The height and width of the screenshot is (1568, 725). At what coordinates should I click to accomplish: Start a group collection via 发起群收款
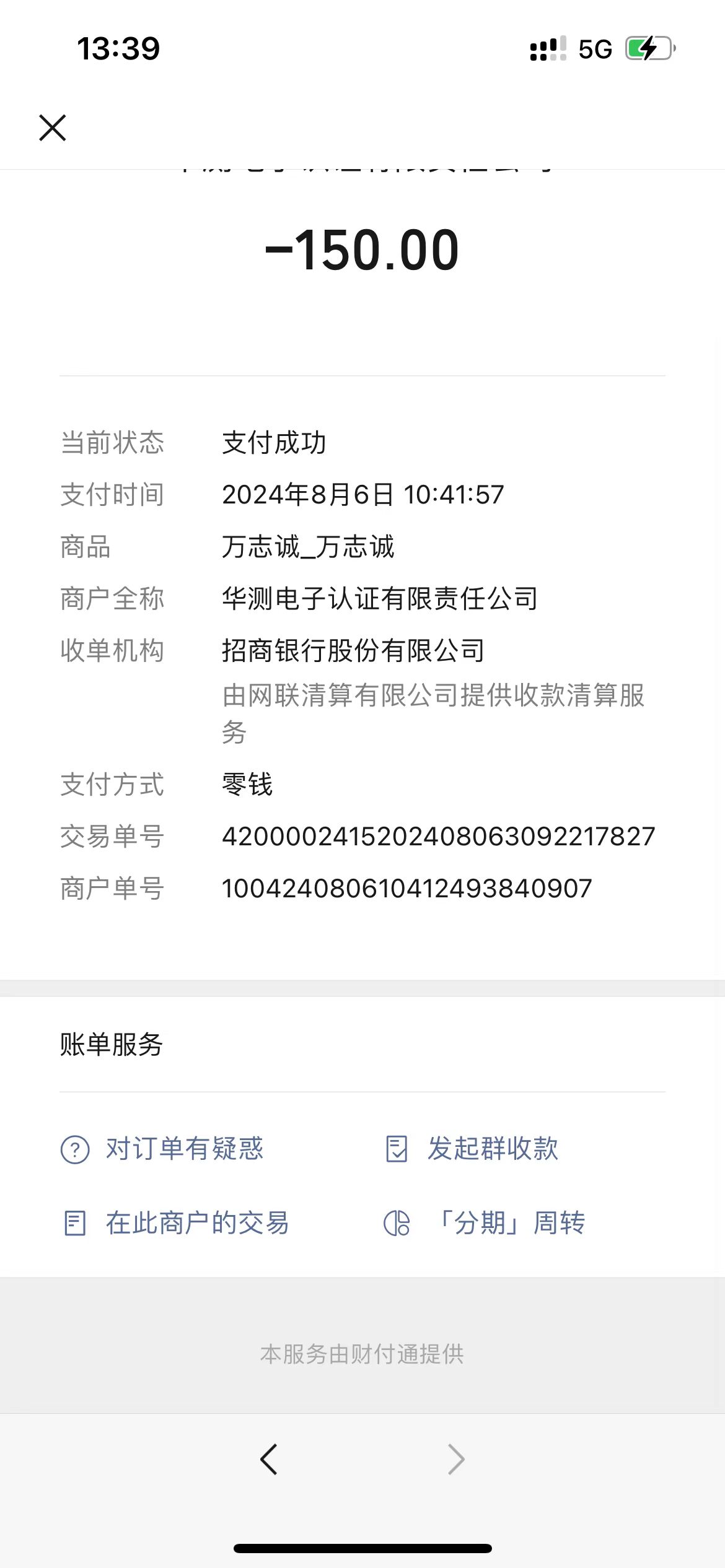[472, 1149]
